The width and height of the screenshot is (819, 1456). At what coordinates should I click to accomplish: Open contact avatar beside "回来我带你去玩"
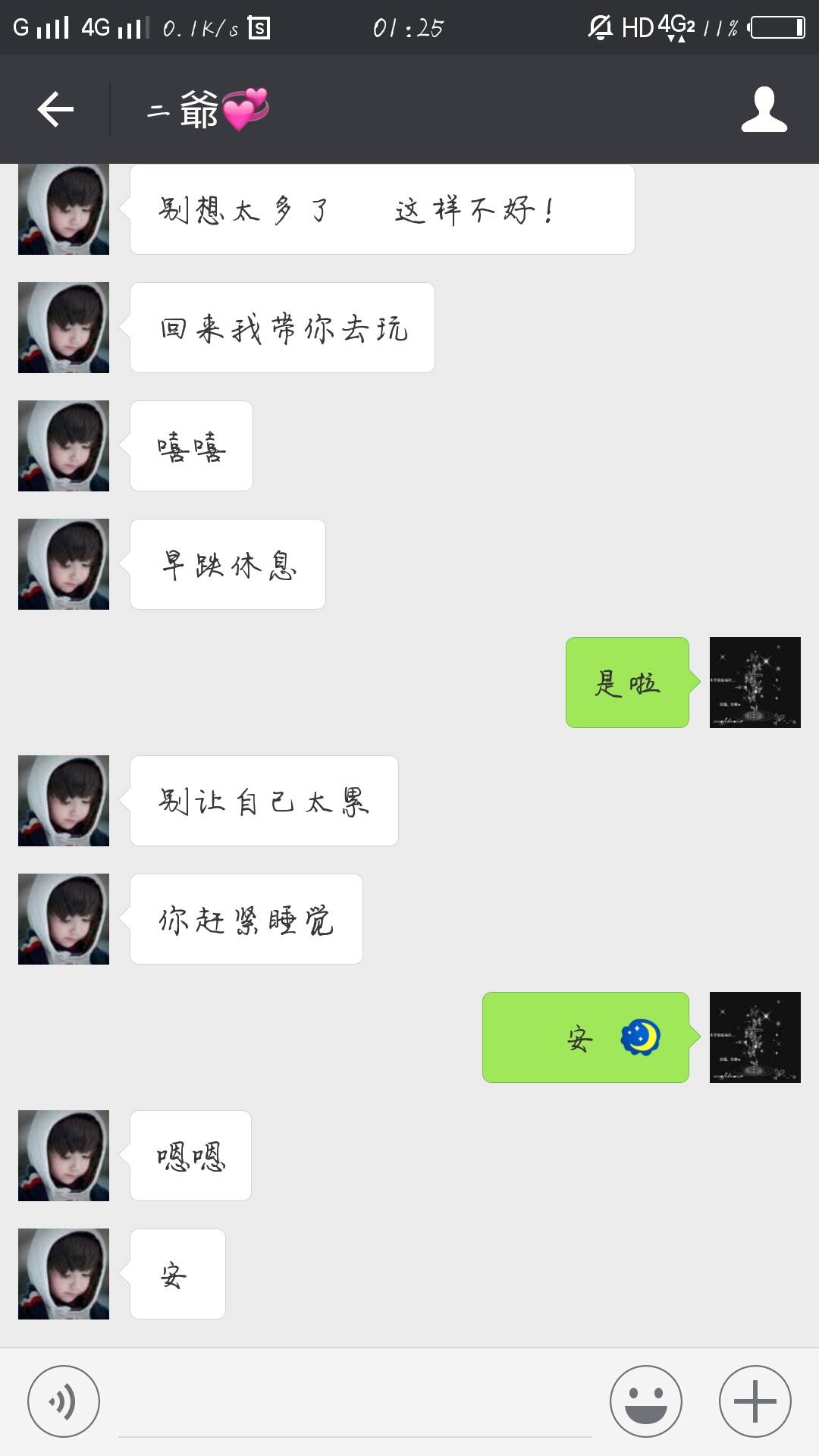[x=64, y=328]
